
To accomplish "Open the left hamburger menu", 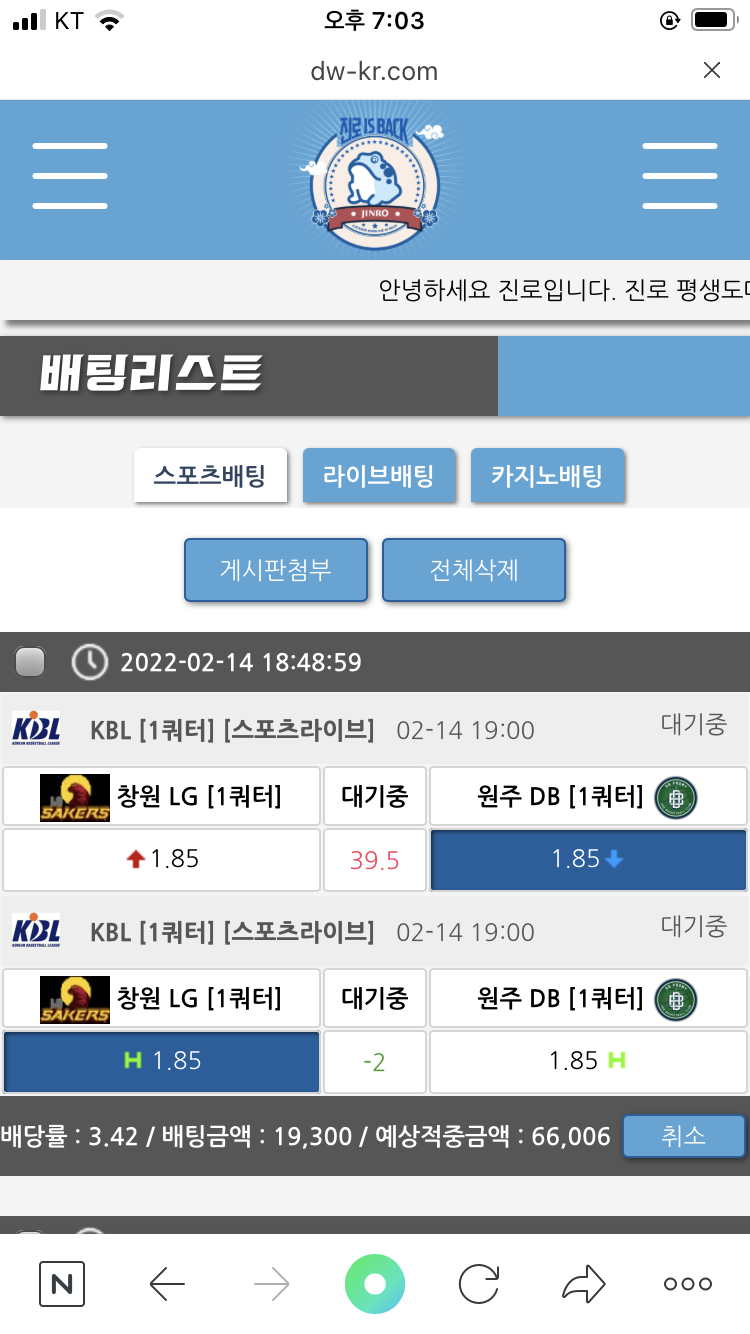I will tap(69, 176).
